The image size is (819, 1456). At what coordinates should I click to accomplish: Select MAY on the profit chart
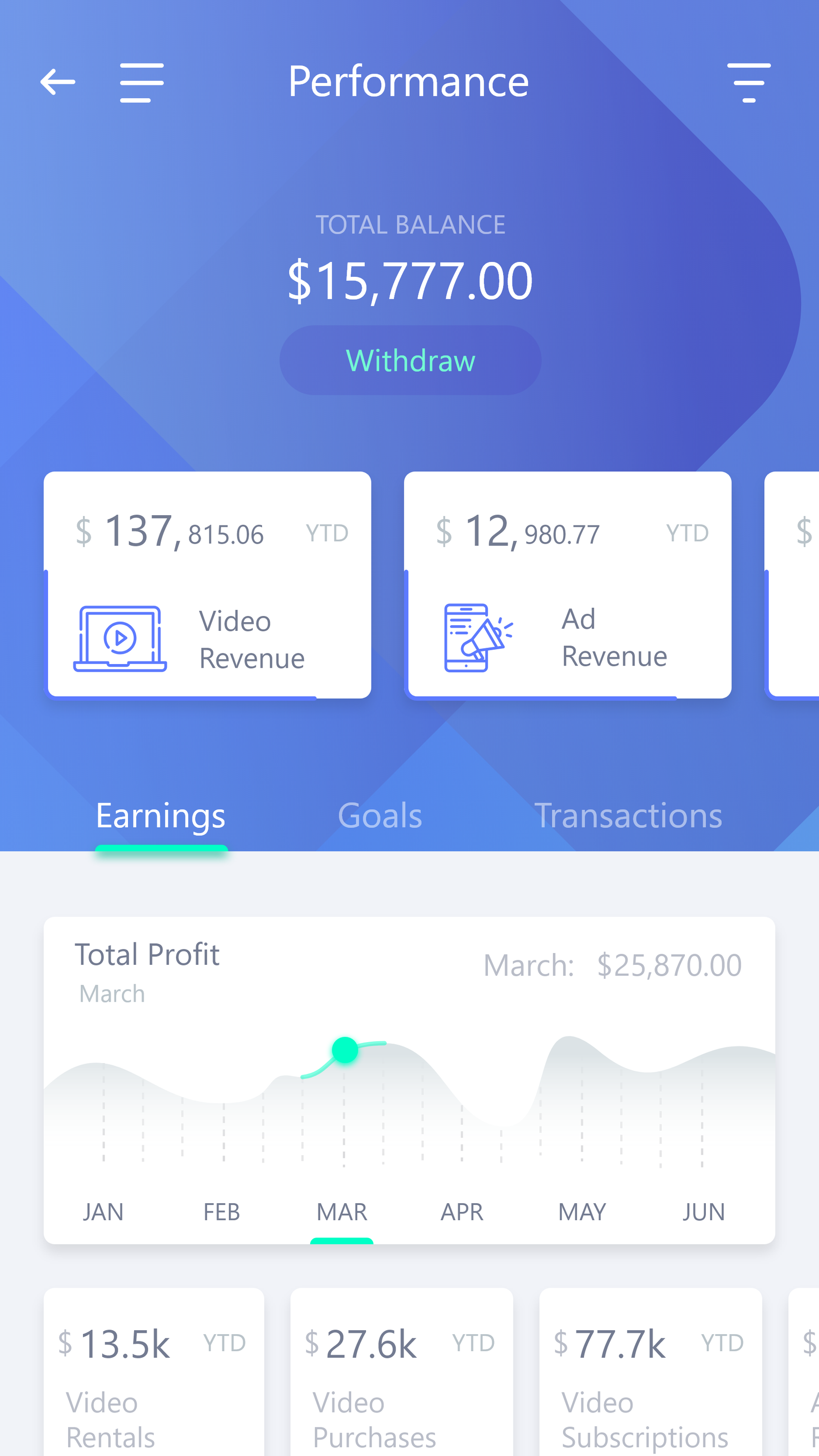(582, 1211)
